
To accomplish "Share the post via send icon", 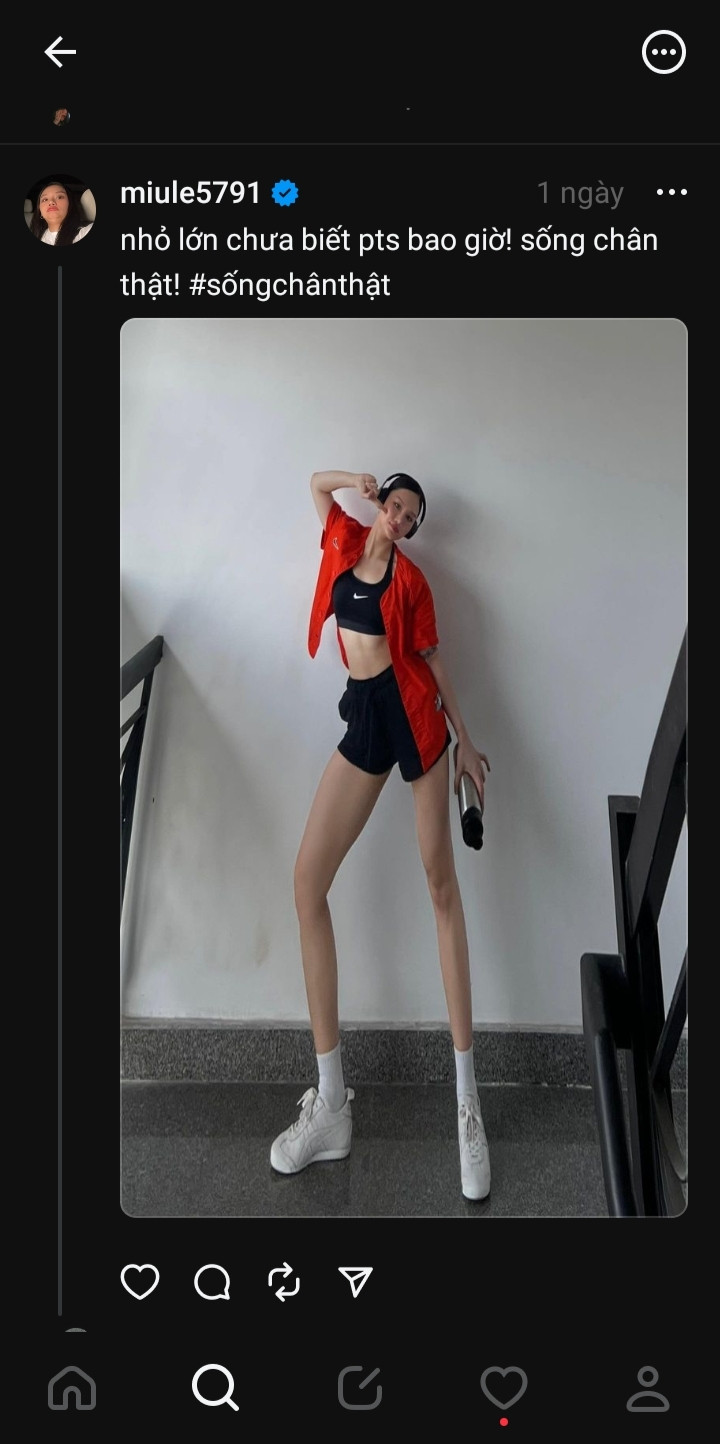I will pyautogui.click(x=355, y=1281).
